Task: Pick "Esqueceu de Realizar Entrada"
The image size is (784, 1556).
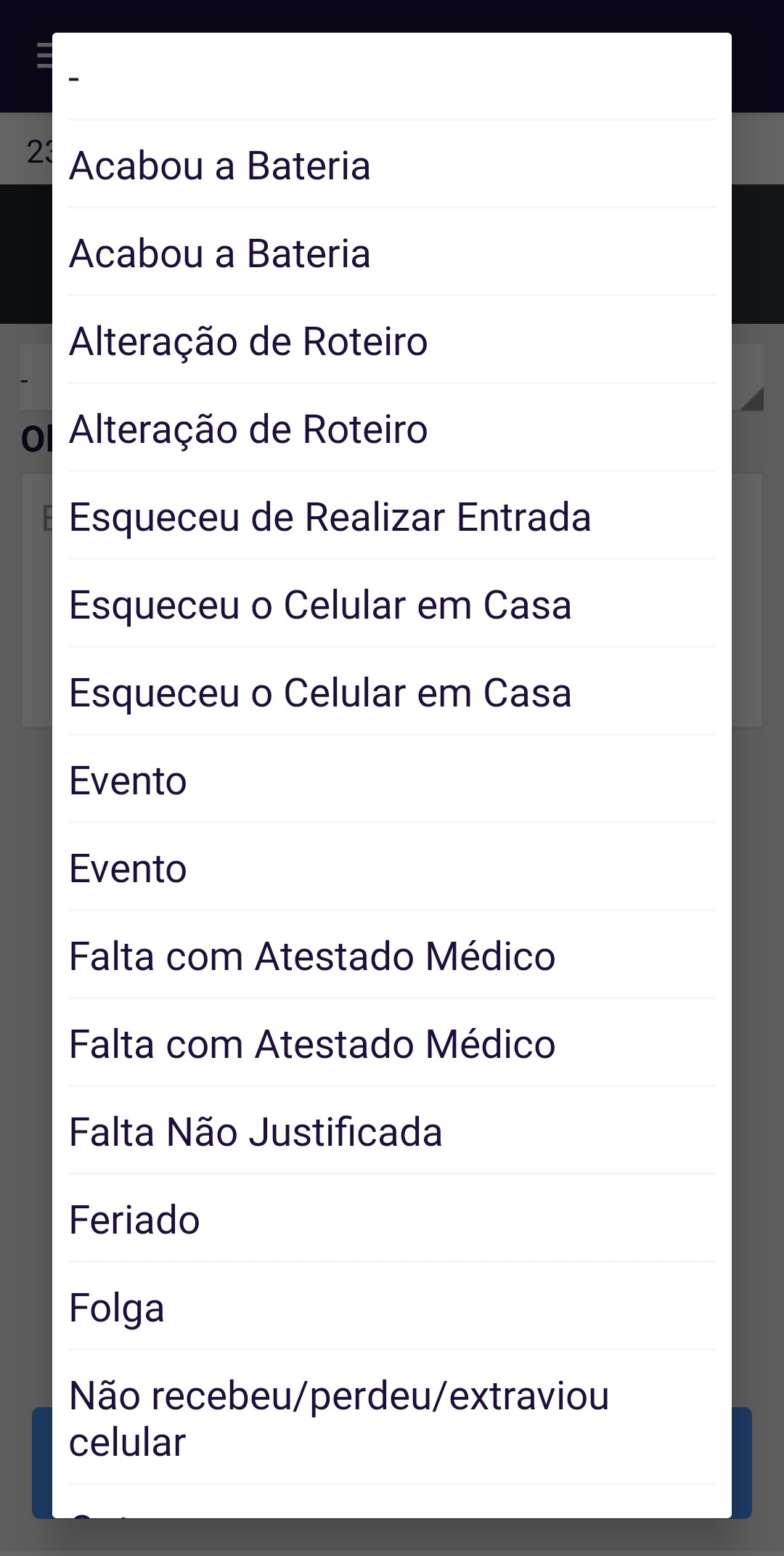Action: pos(330,517)
